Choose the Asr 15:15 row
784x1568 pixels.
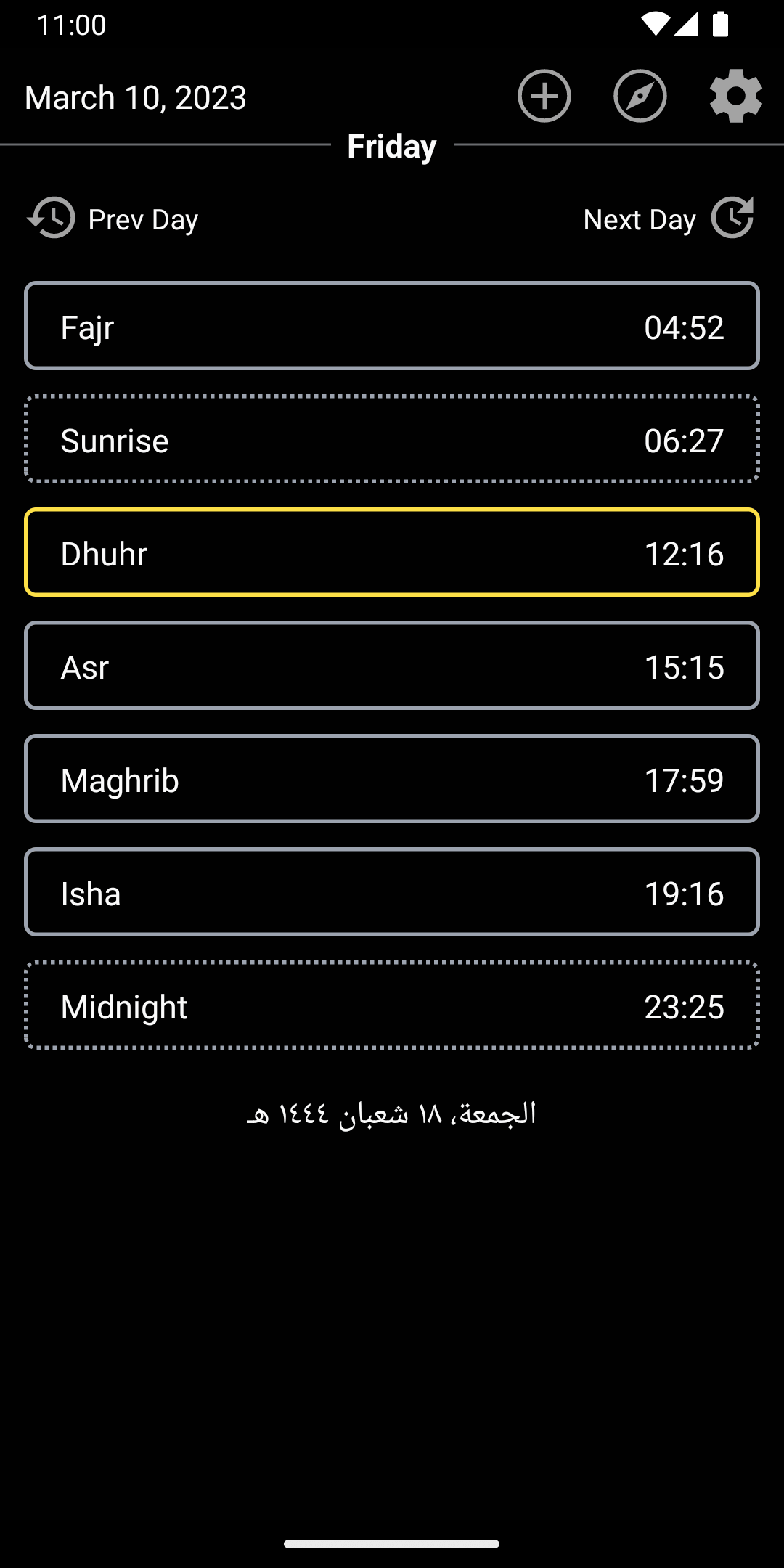[x=392, y=666]
